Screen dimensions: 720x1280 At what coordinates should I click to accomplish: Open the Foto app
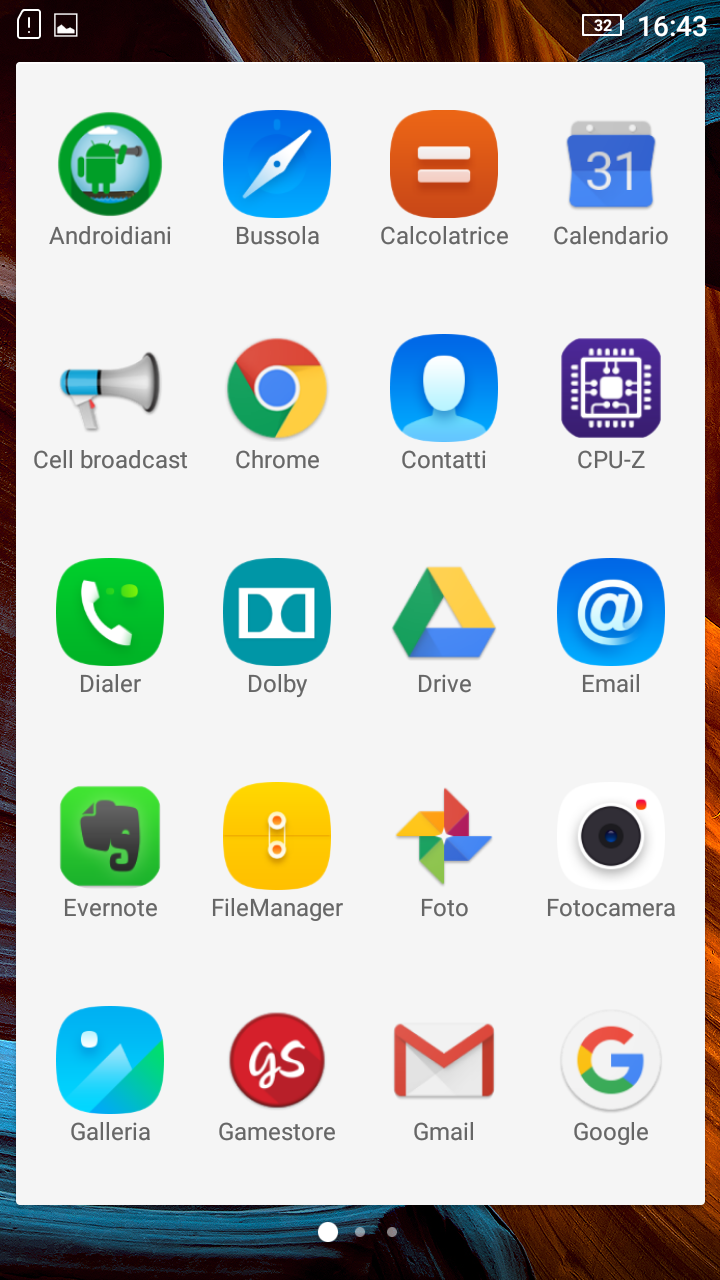tap(444, 837)
